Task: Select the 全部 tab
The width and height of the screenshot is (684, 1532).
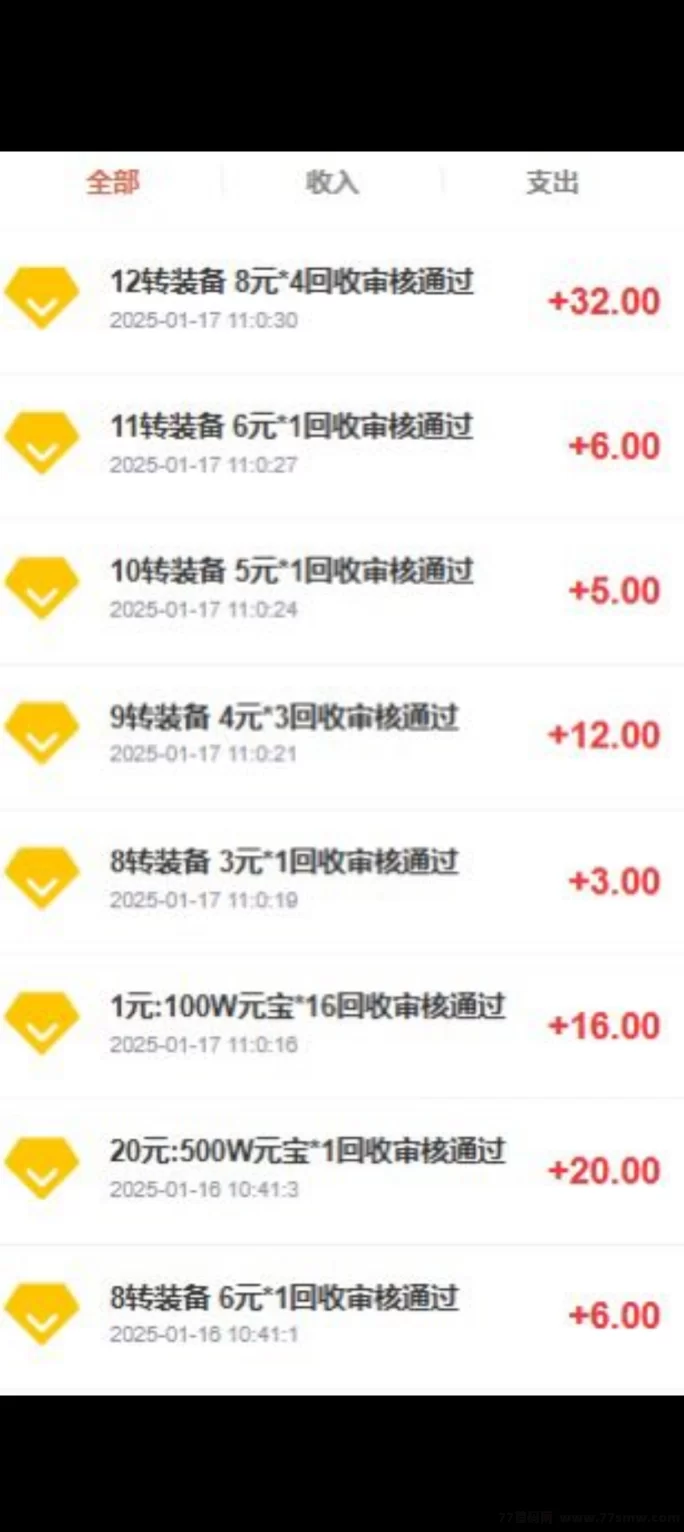Action: (113, 182)
